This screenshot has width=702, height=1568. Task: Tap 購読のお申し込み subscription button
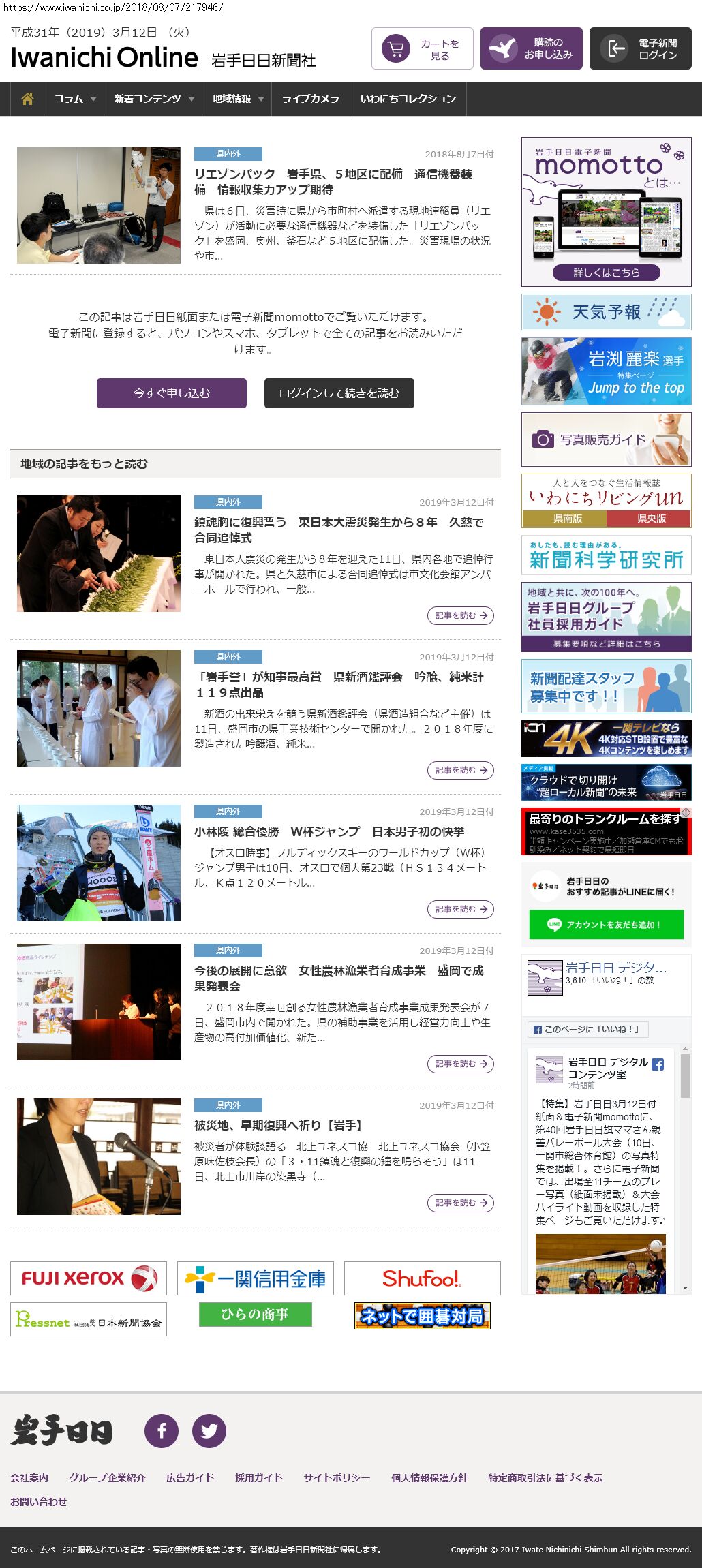click(531, 48)
